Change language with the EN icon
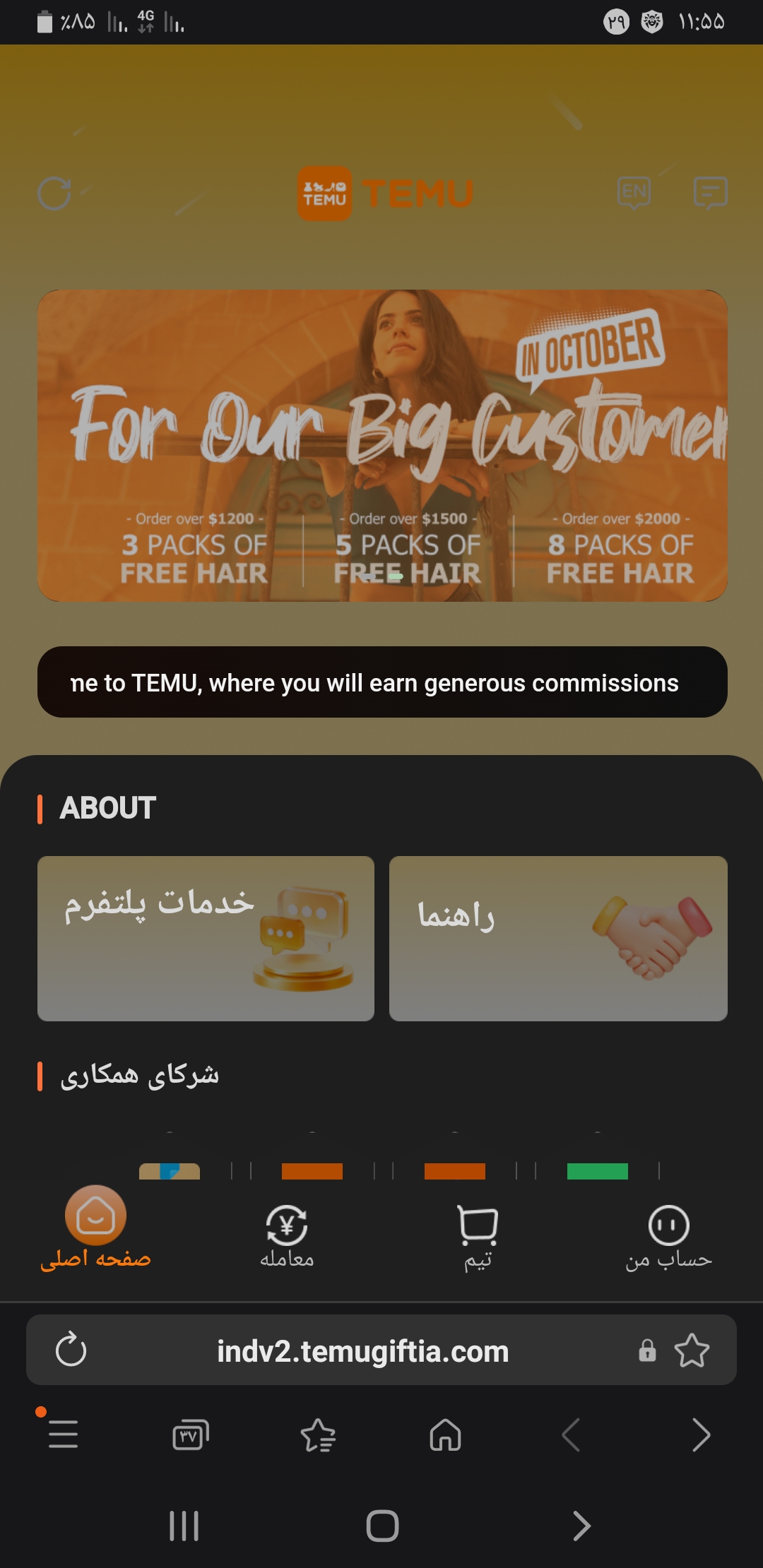763x1568 pixels. coord(634,192)
